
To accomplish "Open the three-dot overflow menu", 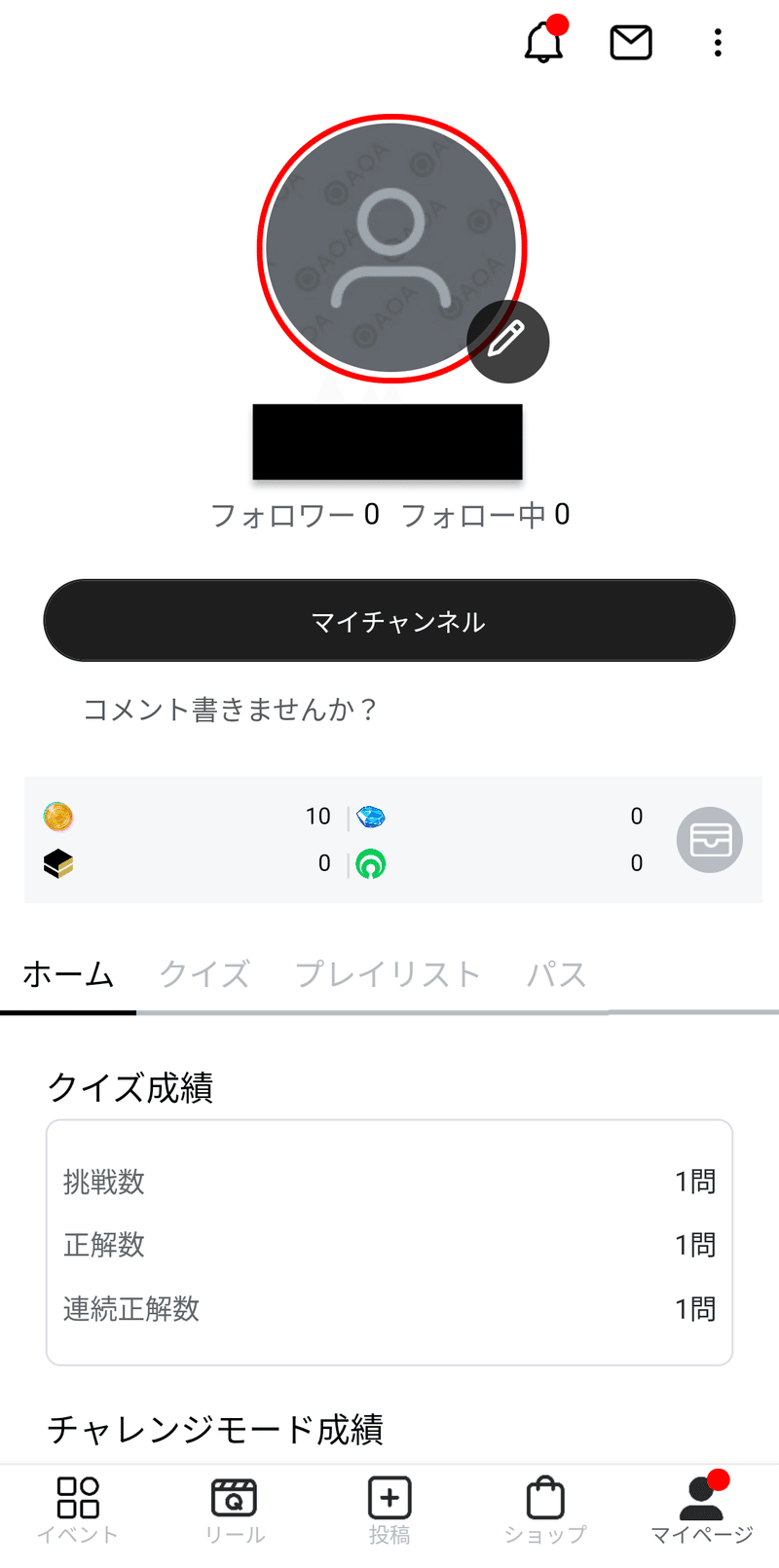I will pyautogui.click(x=718, y=43).
